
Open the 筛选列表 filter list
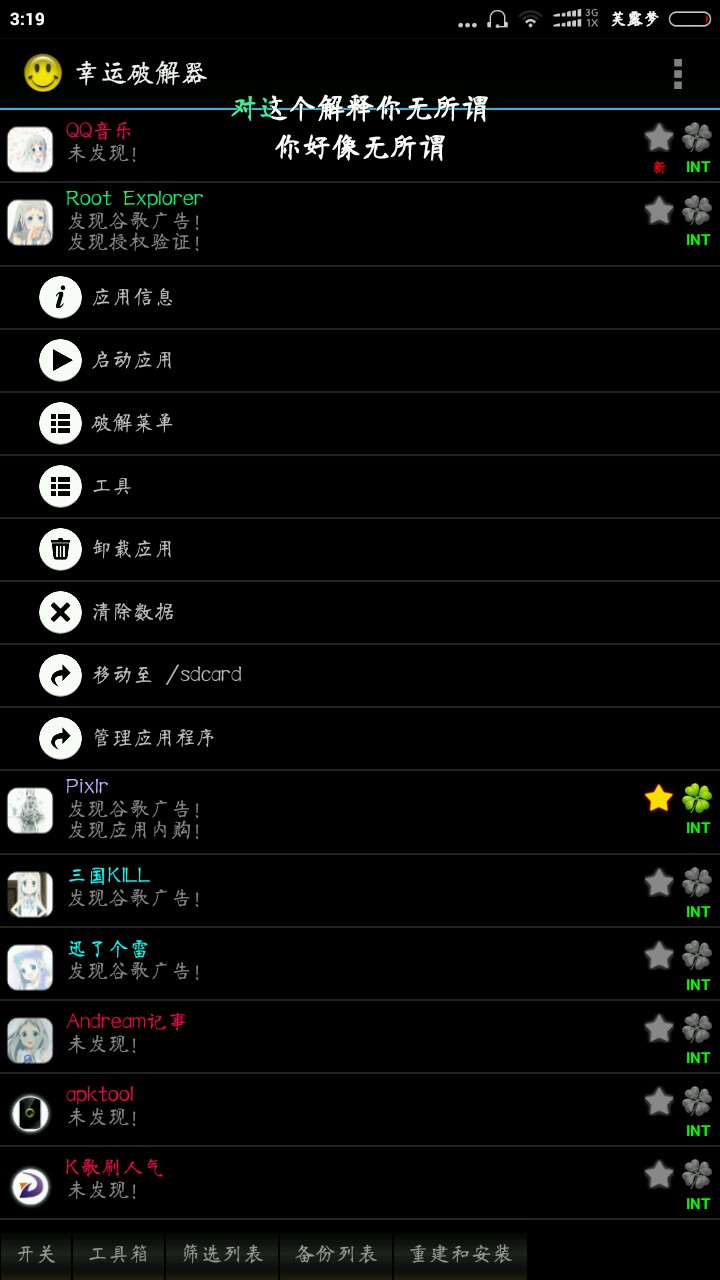point(221,1255)
